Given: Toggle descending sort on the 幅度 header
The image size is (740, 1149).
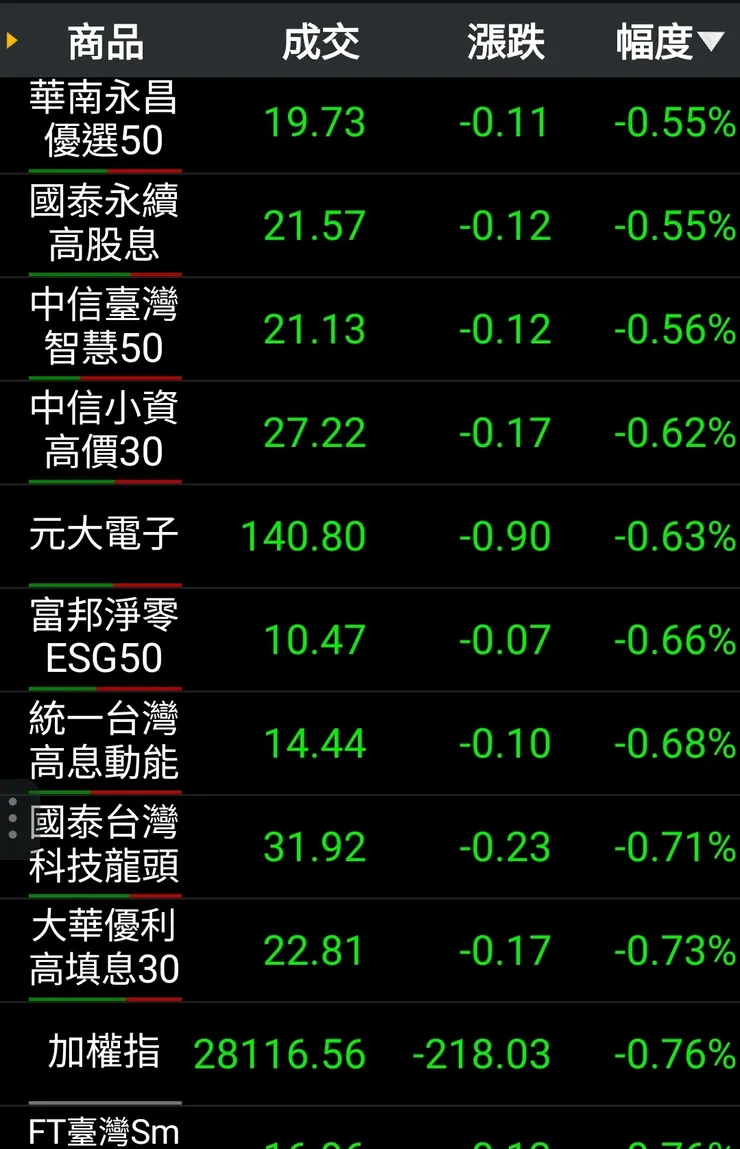Looking at the screenshot, I should pos(662,42).
